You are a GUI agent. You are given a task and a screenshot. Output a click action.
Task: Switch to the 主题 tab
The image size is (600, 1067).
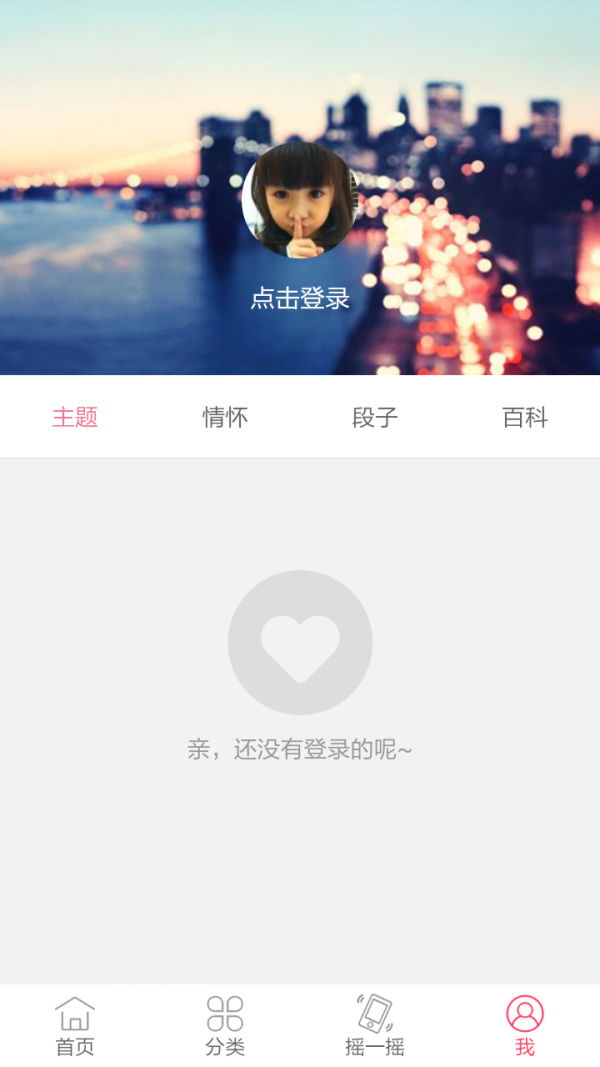tap(75, 417)
